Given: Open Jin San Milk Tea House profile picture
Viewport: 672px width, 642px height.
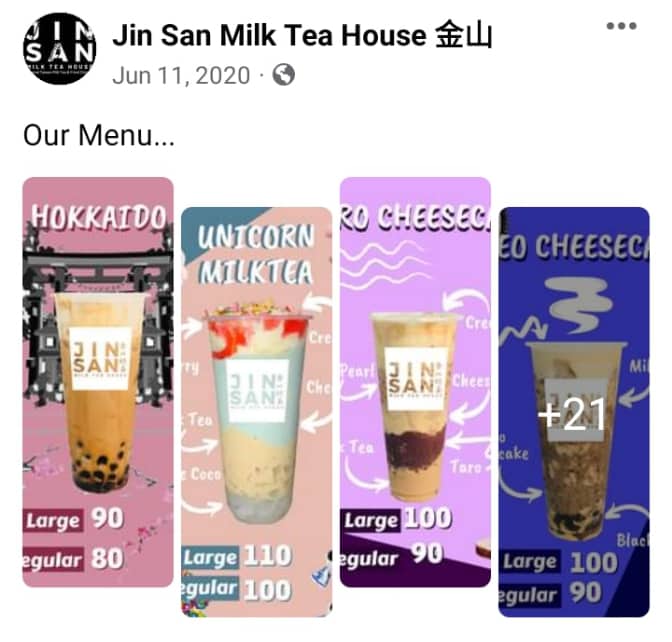Looking at the screenshot, I should pyautogui.click(x=58, y=50).
